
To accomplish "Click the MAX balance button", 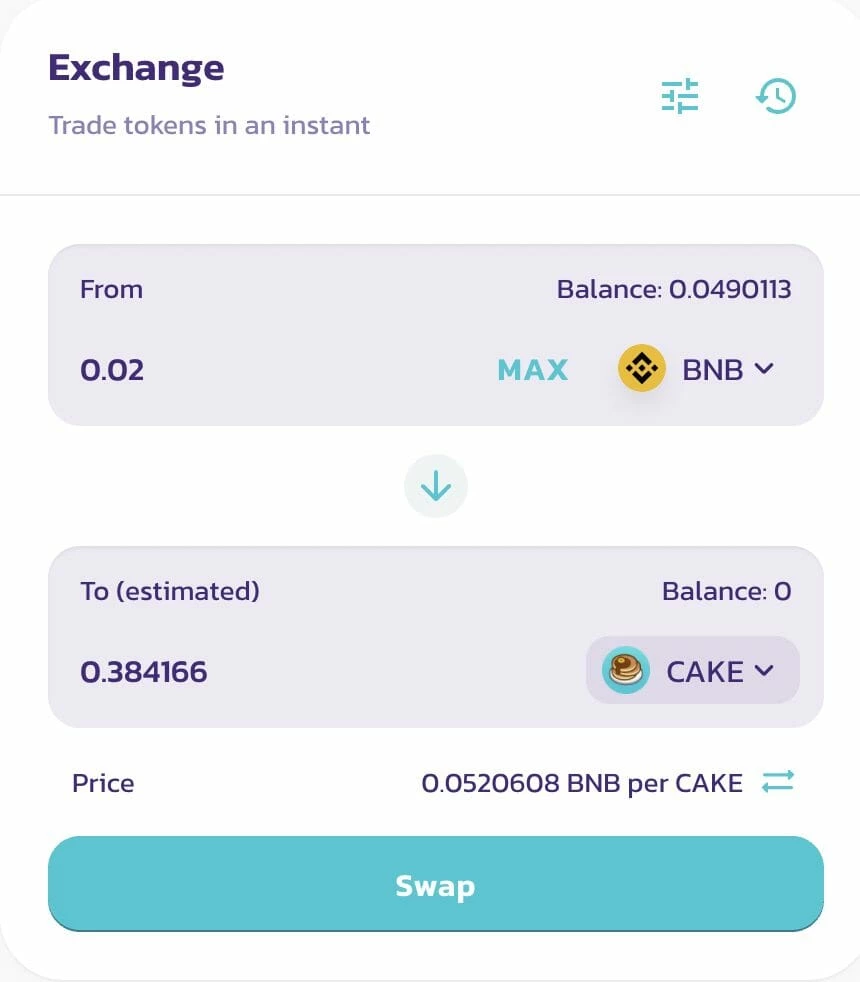I will [532, 369].
